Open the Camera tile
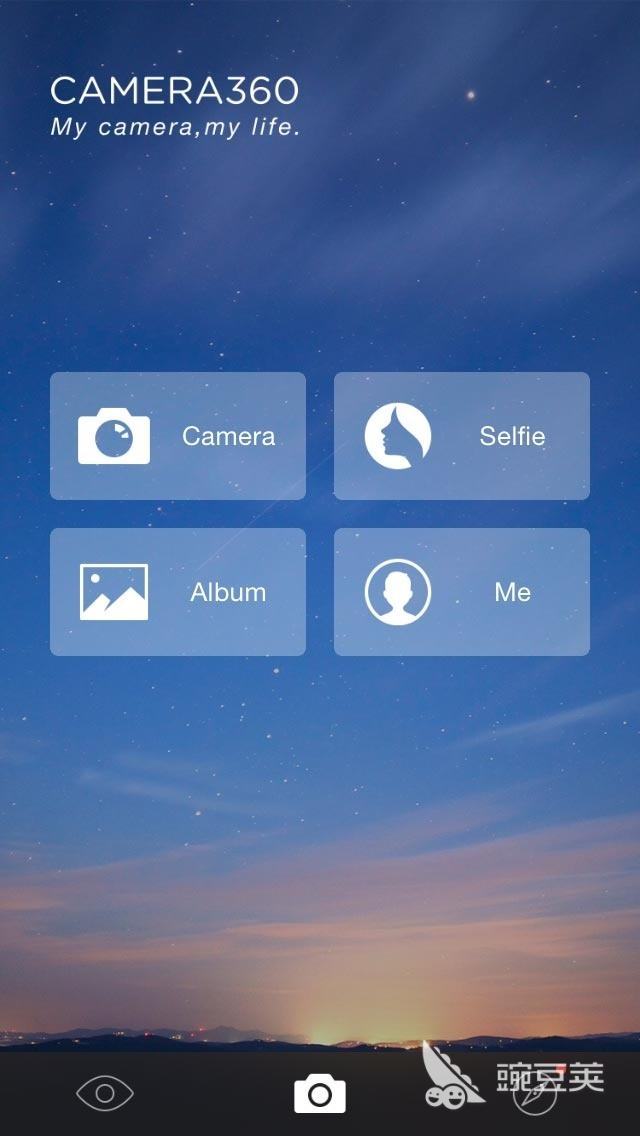The image size is (640, 1136). (178, 436)
